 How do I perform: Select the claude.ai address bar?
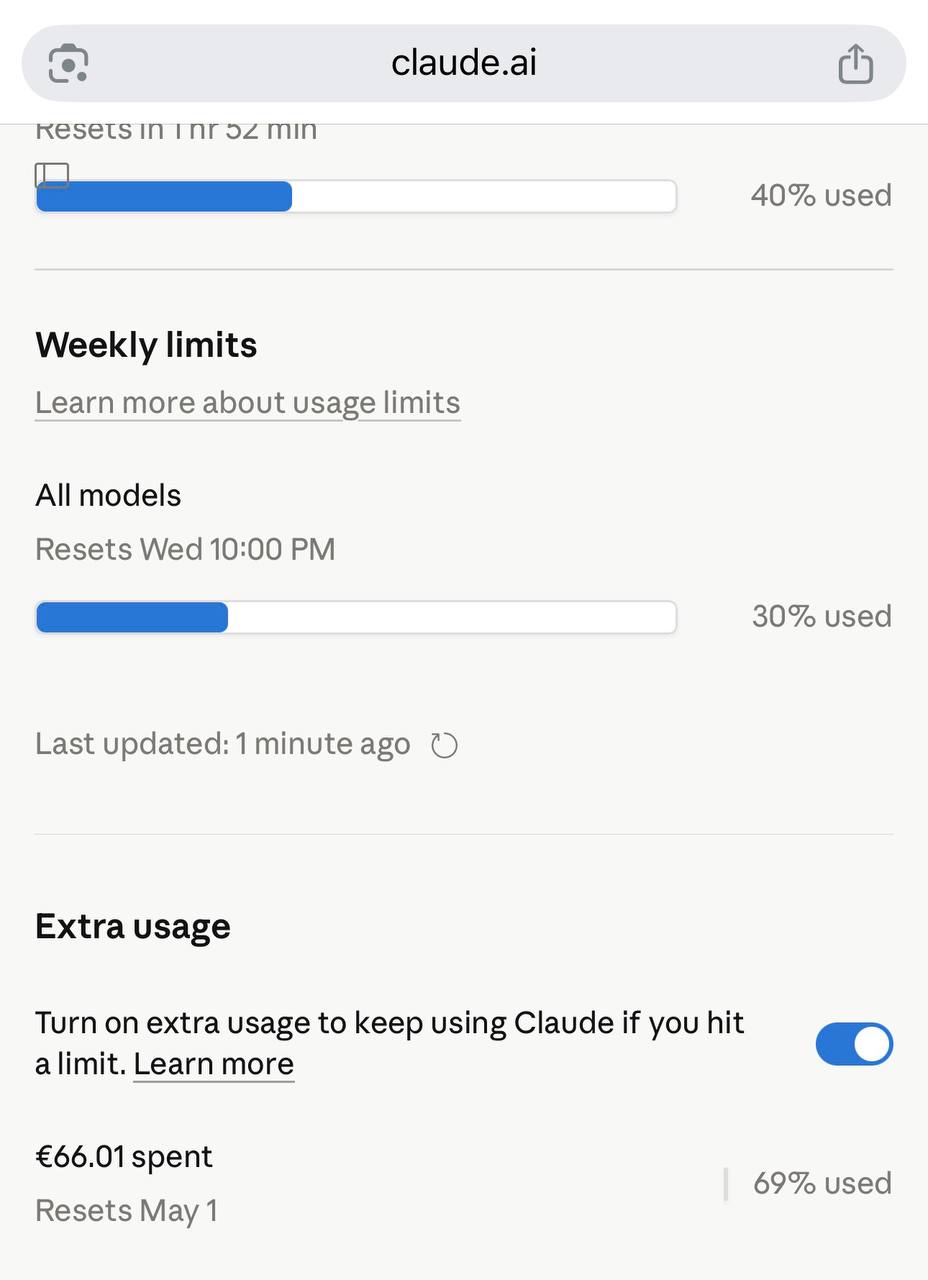464,63
